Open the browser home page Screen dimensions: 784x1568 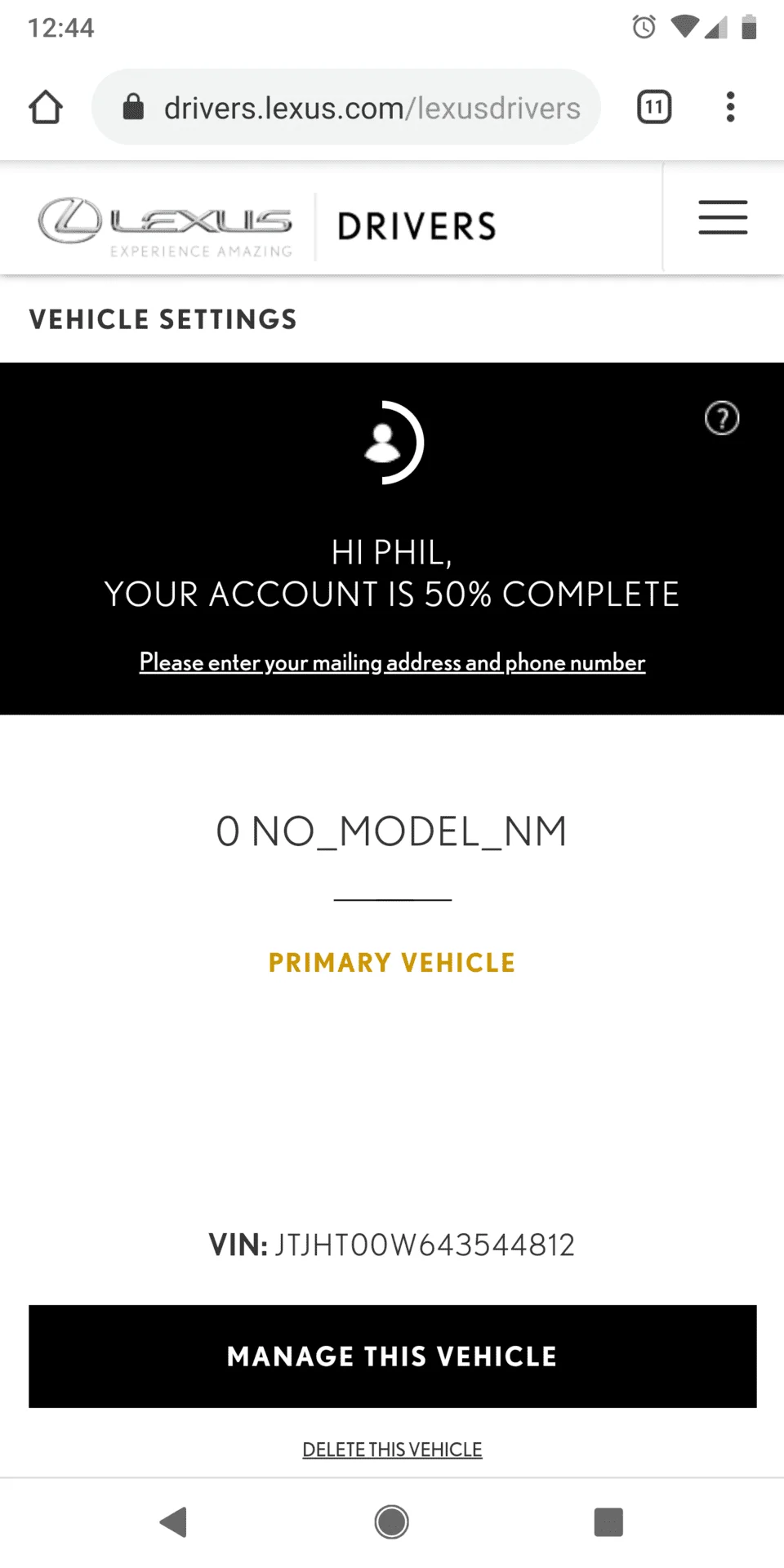click(x=46, y=107)
